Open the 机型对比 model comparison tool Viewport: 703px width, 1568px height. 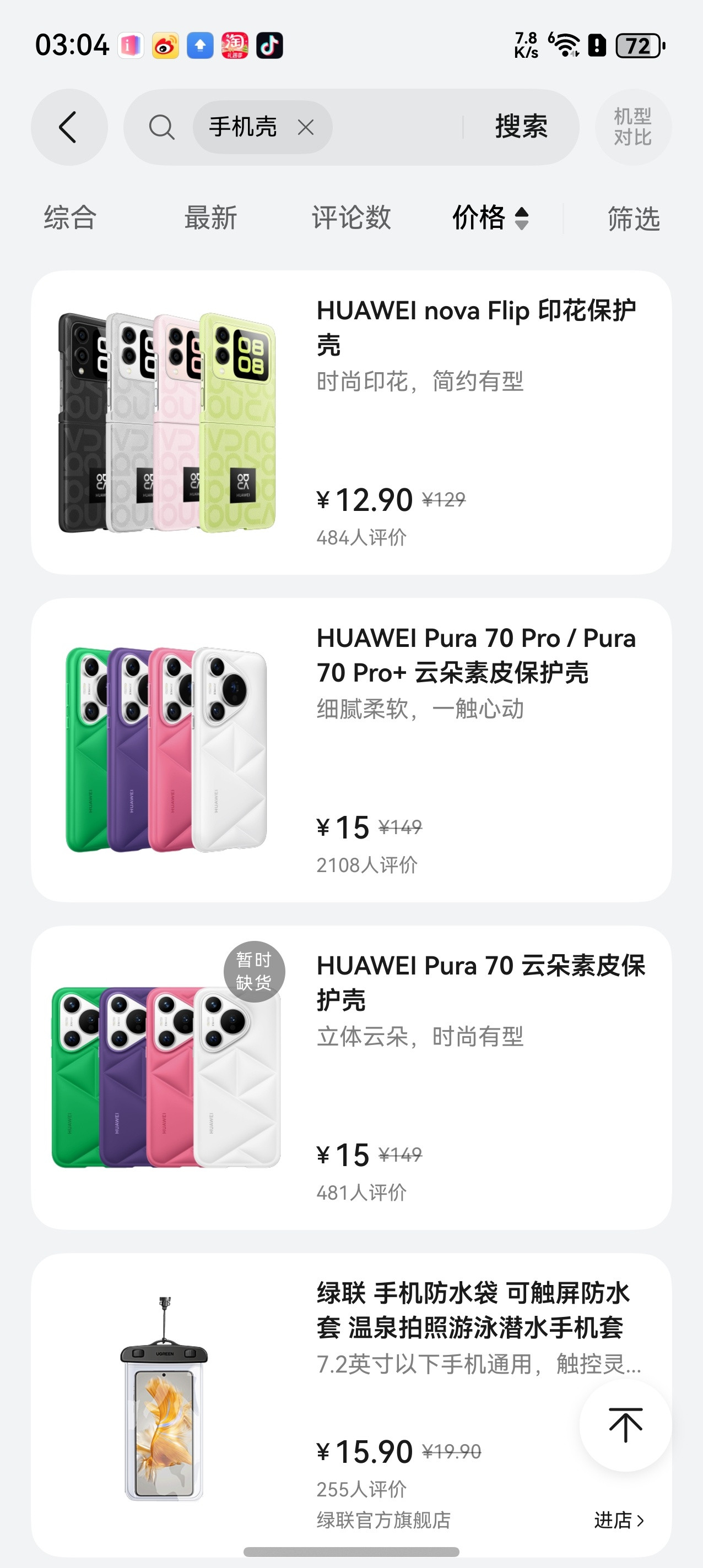tap(634, 127)
